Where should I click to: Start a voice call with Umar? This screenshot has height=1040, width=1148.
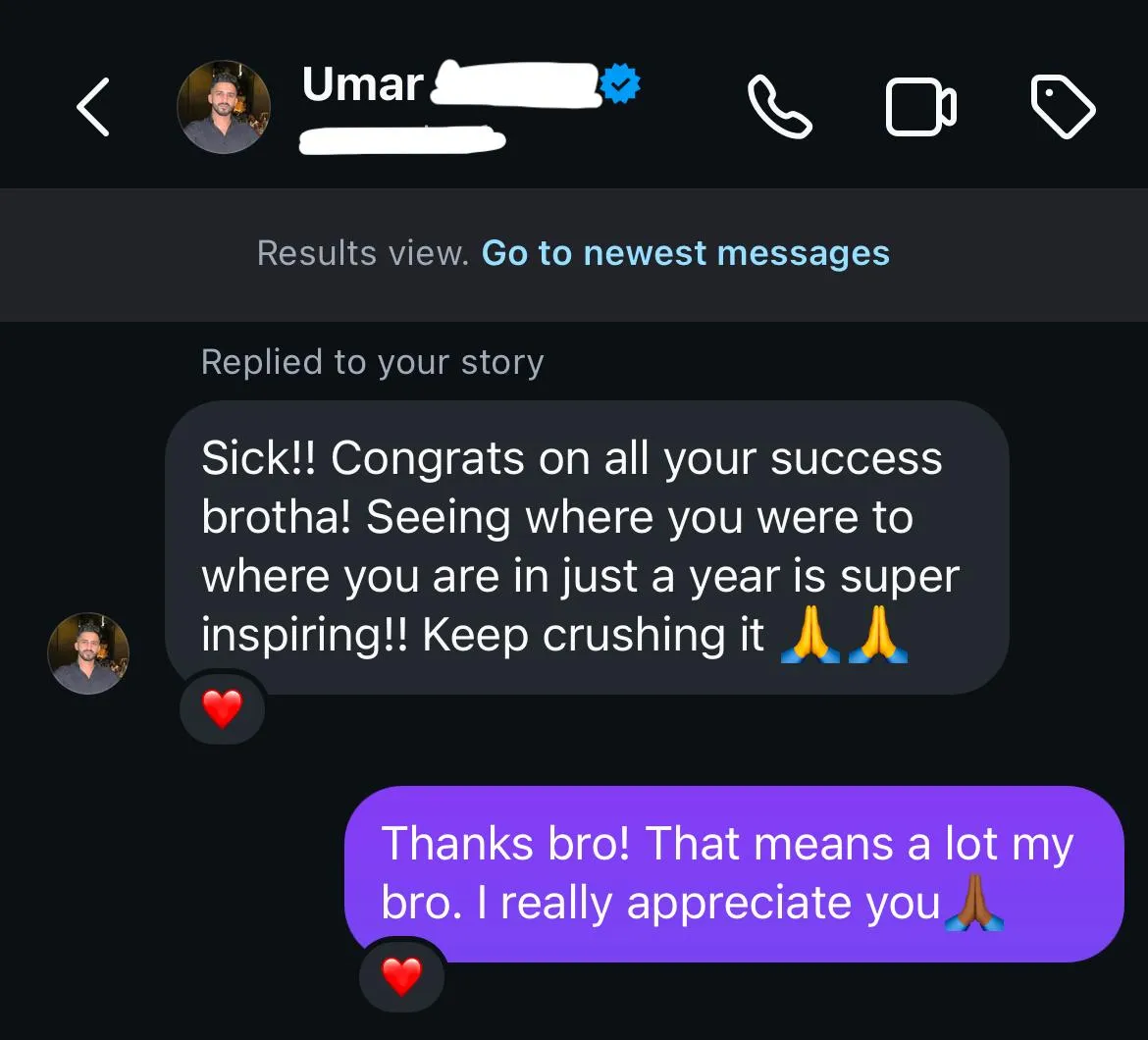[x=780, y=107]
